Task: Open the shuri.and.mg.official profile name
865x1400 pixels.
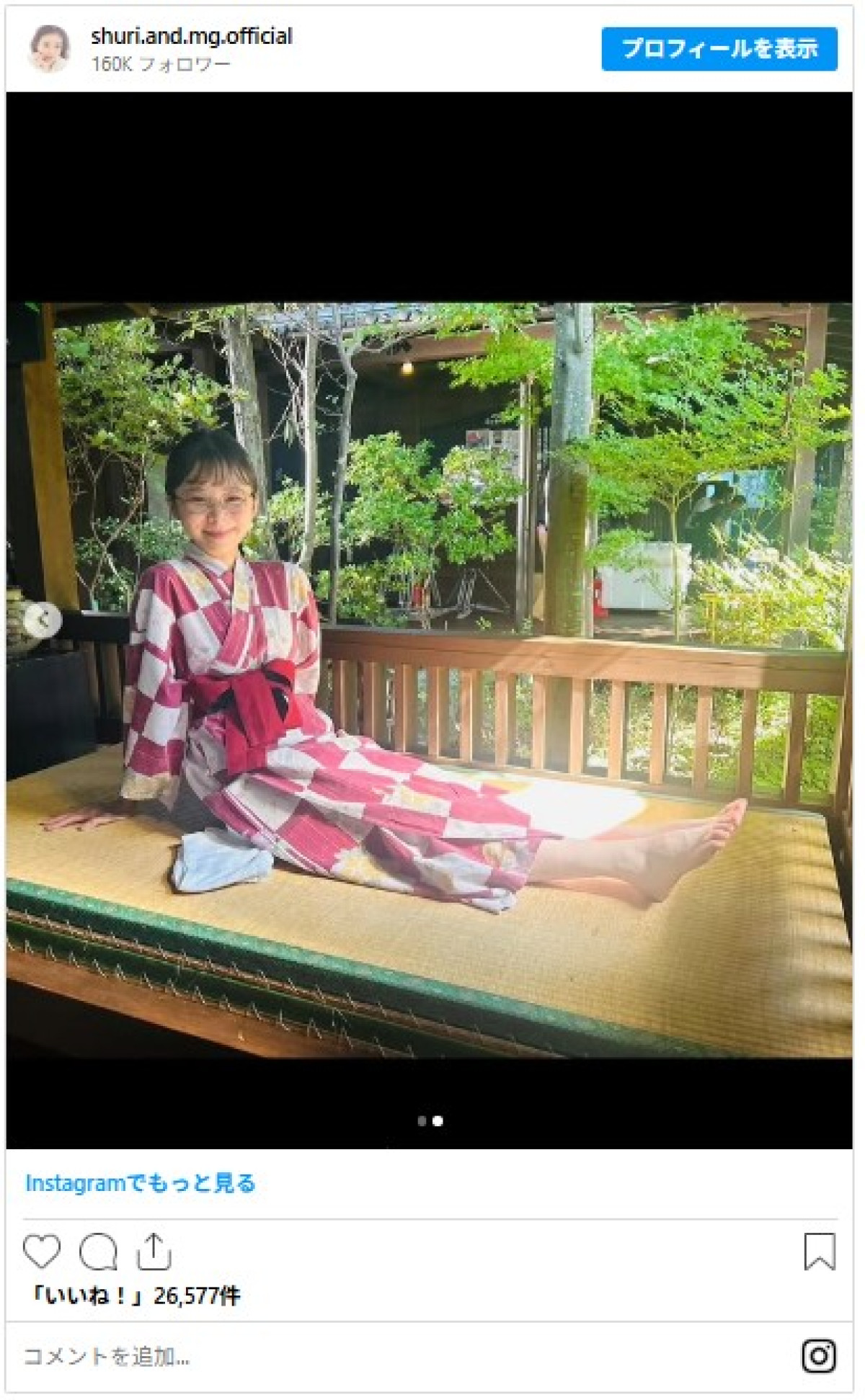Action: tap(191, 36)
